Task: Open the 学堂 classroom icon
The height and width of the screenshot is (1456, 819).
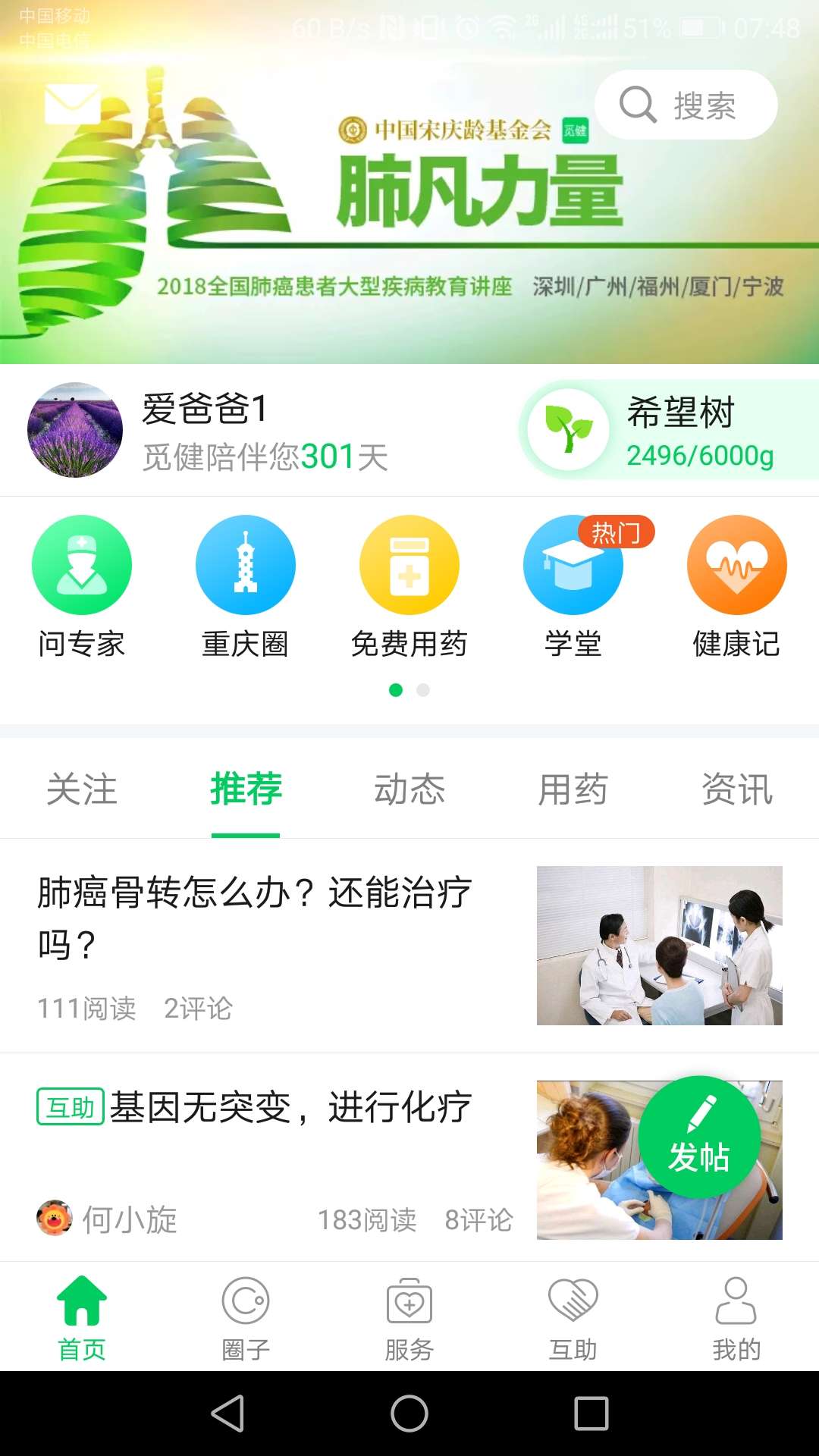Action: tap(573, 565)
